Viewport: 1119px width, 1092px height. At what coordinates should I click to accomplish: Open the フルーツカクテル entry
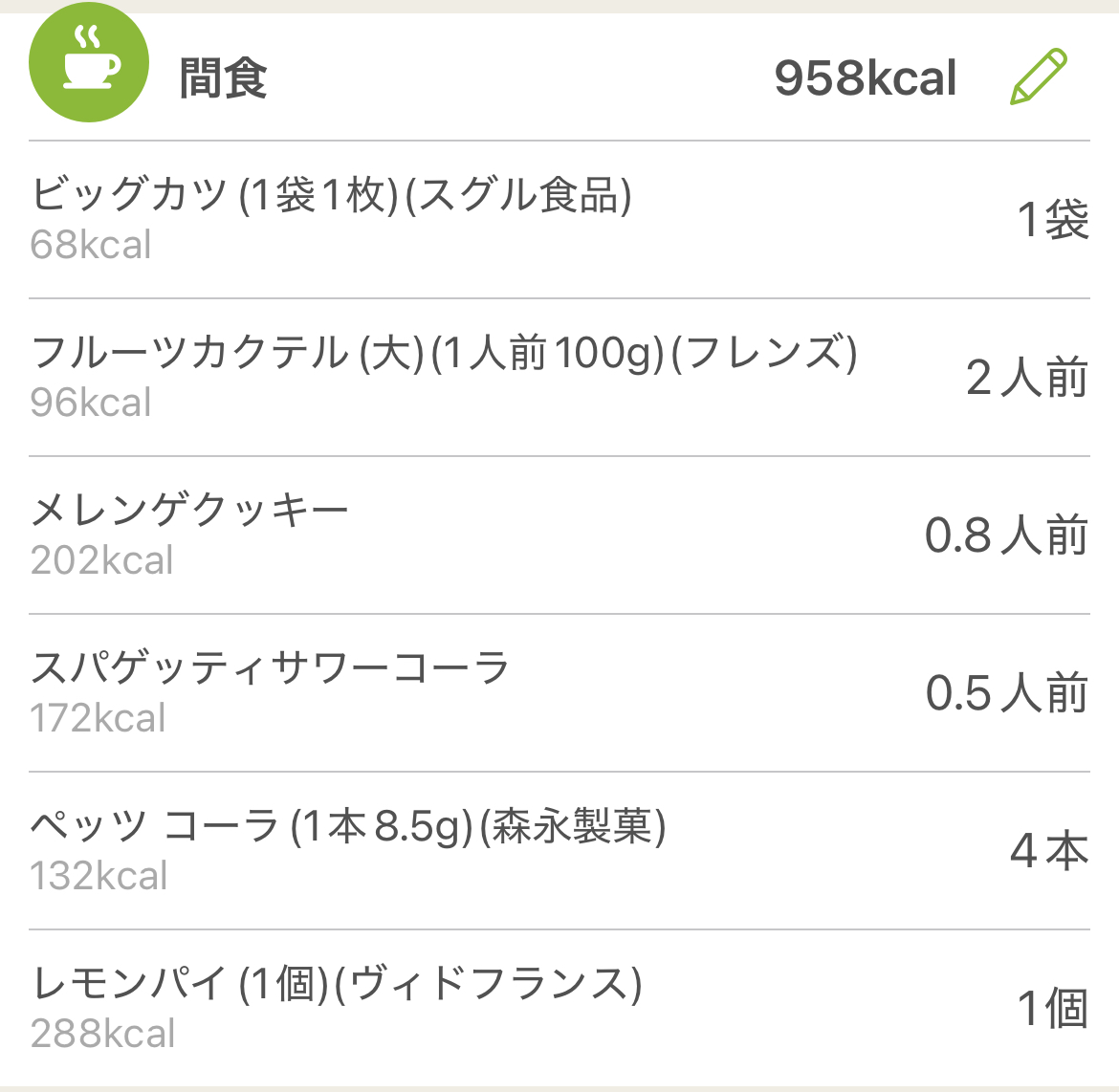tap(559, 377)
